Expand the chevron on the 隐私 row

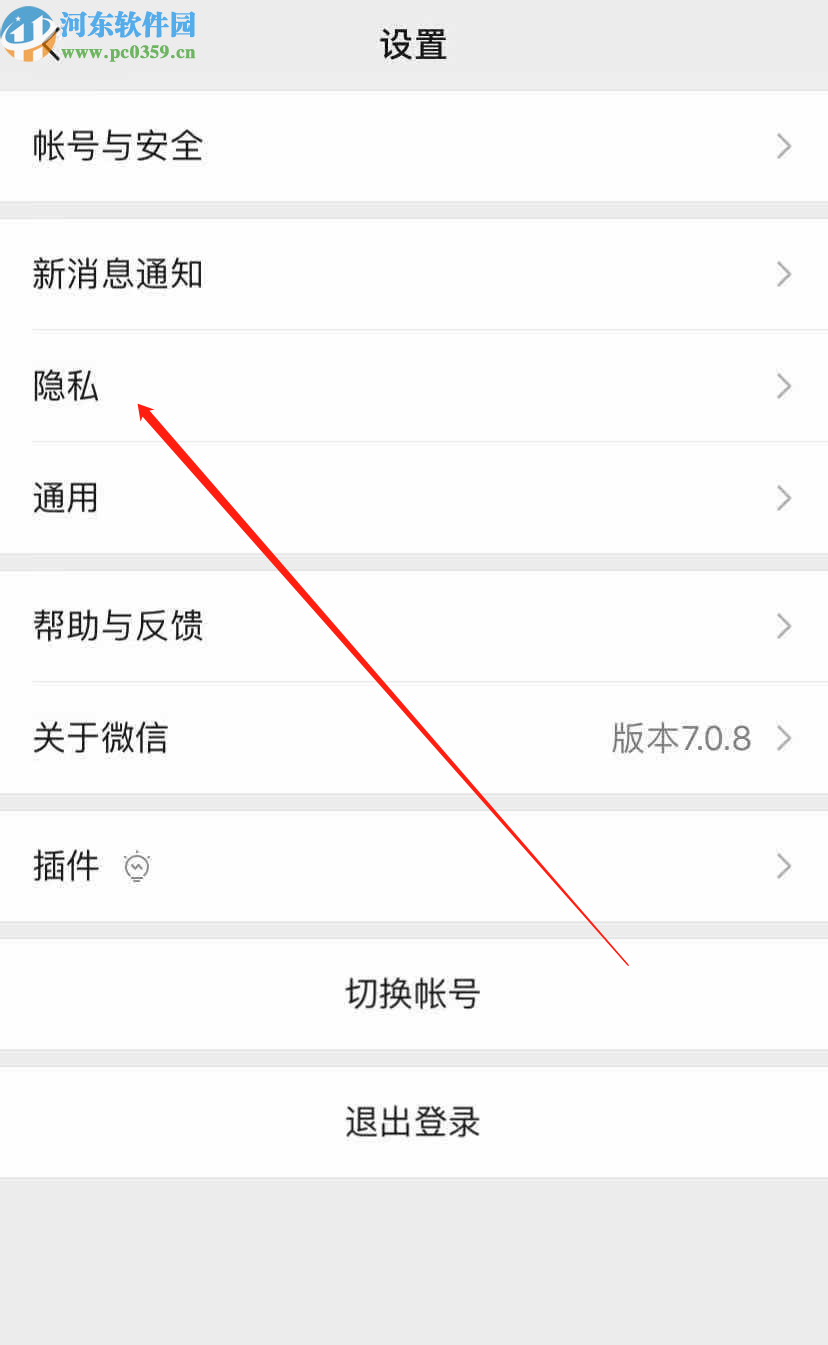[784, 387]
